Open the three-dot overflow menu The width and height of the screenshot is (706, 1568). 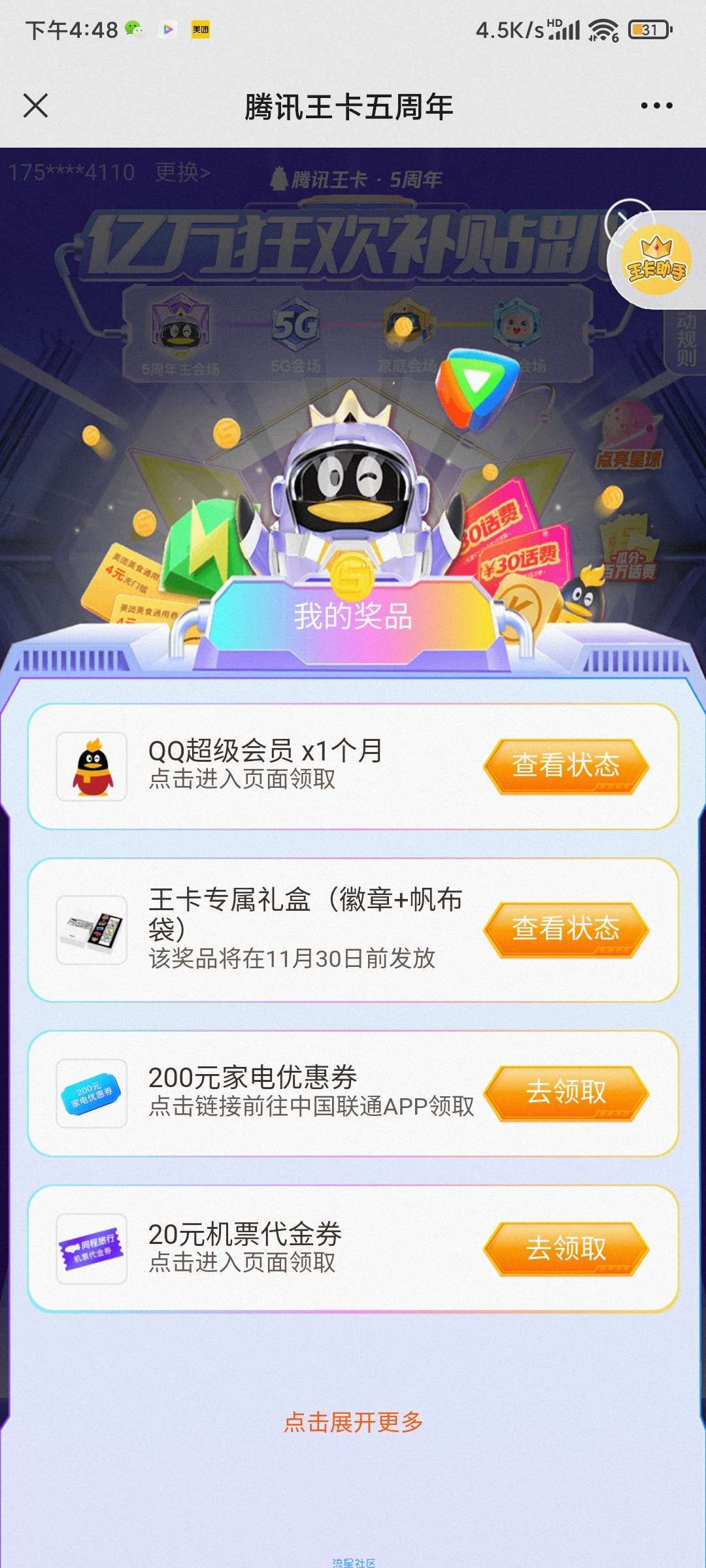click(x=656, y=106)
